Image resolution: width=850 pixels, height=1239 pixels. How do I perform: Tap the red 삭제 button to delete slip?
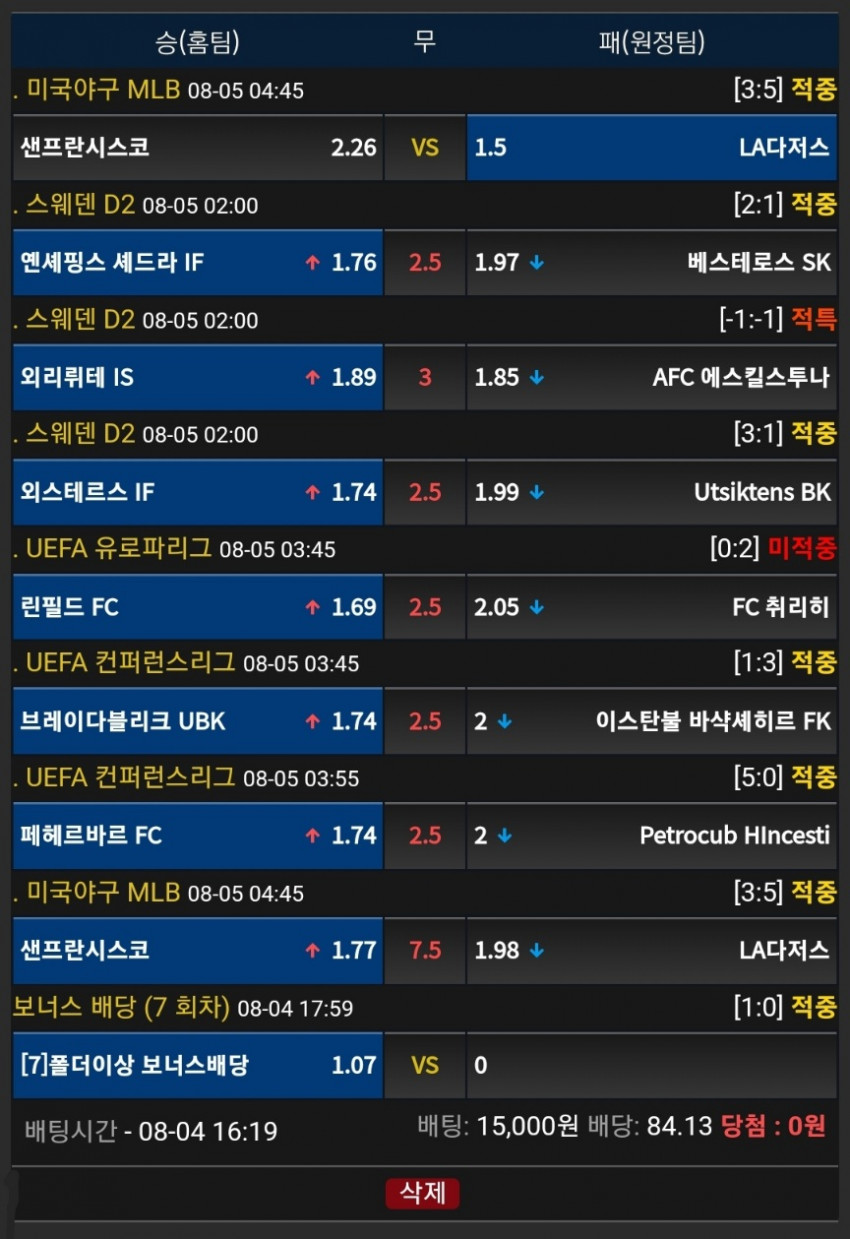click(x=424, y=1193)
